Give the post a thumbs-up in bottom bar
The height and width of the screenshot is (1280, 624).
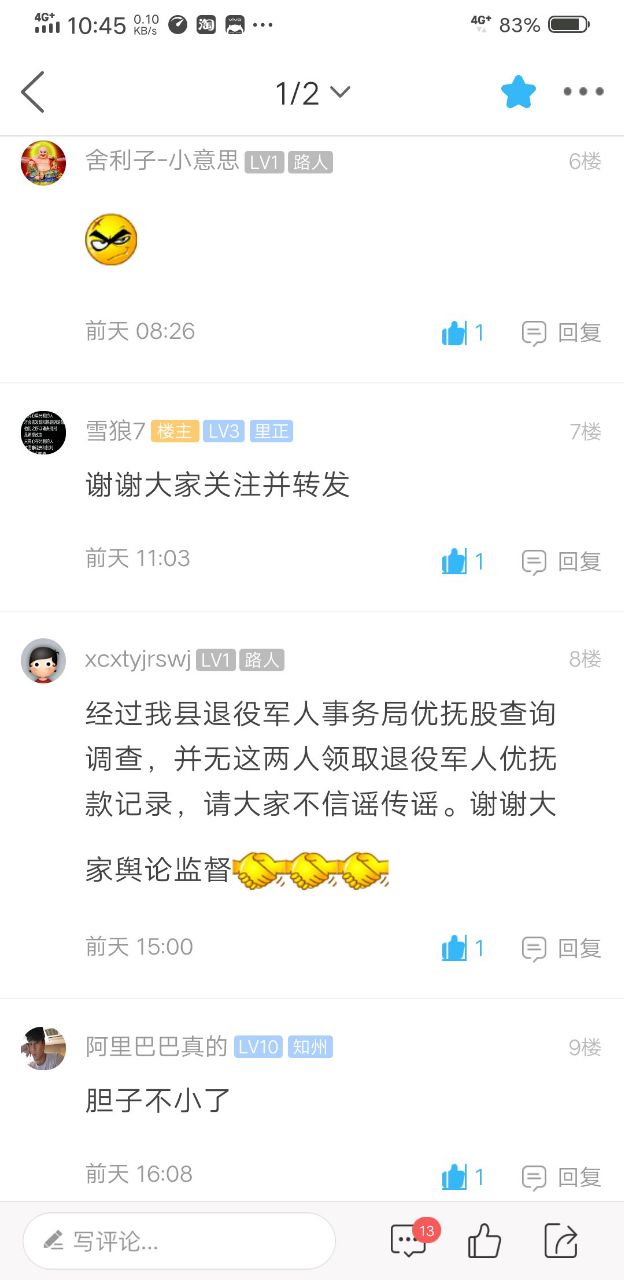(x=485, y=1241)
